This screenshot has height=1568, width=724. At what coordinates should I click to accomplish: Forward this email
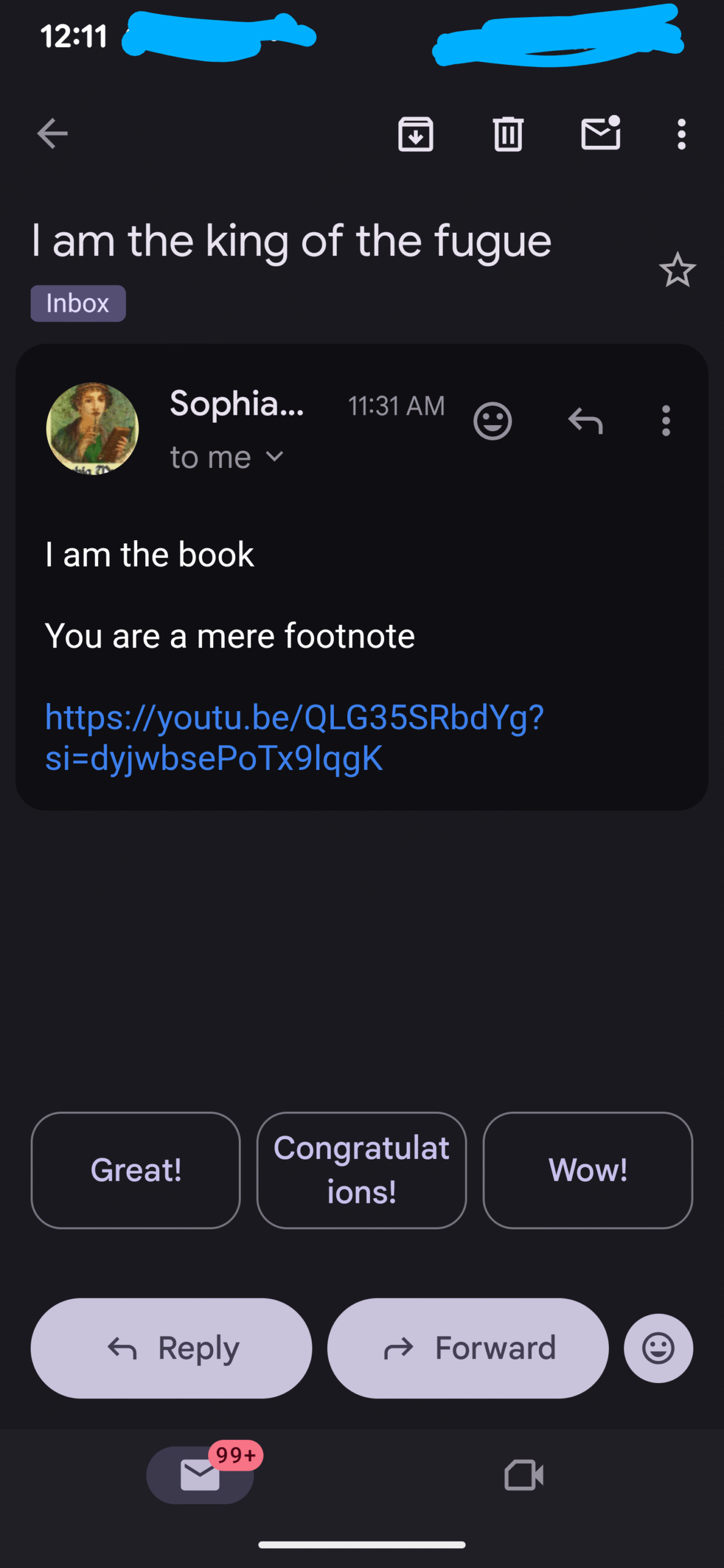point(468,1348)
